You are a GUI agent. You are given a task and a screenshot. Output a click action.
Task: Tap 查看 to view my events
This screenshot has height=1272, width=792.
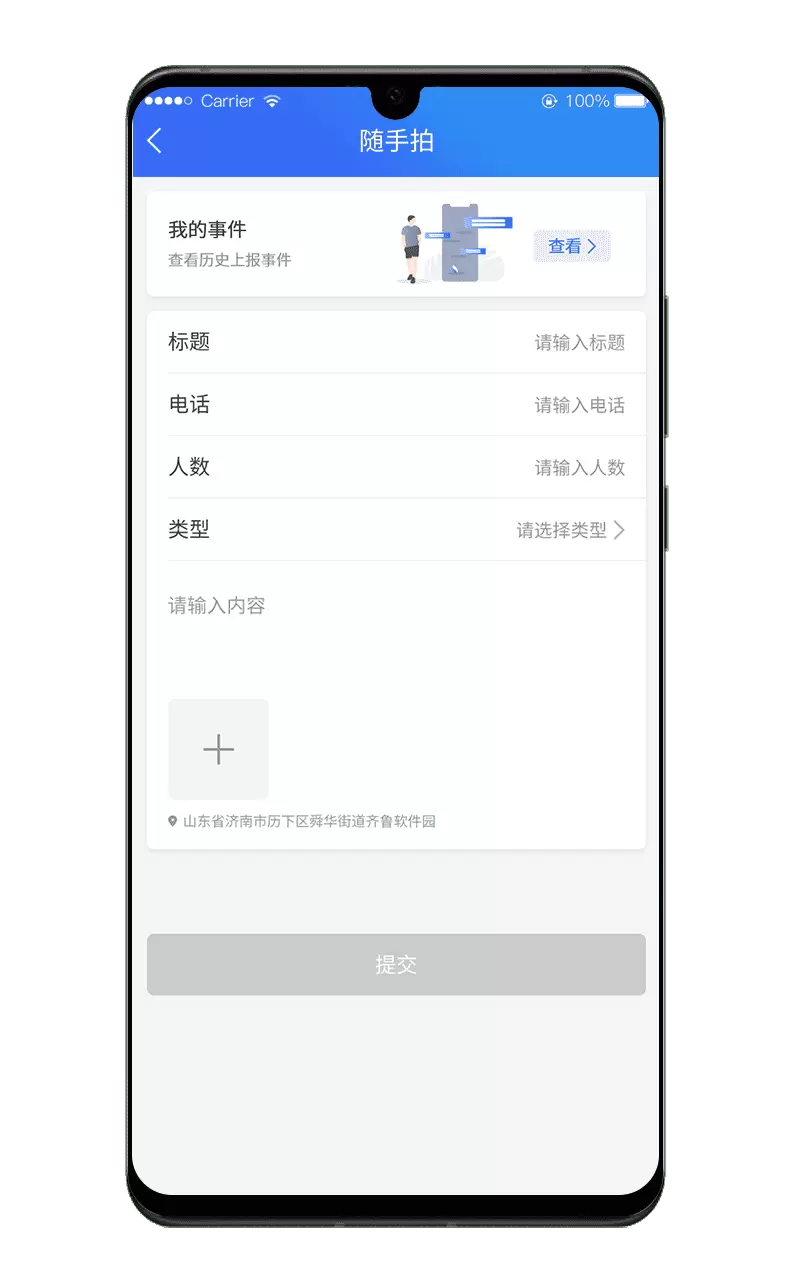[x=572, y=246]
